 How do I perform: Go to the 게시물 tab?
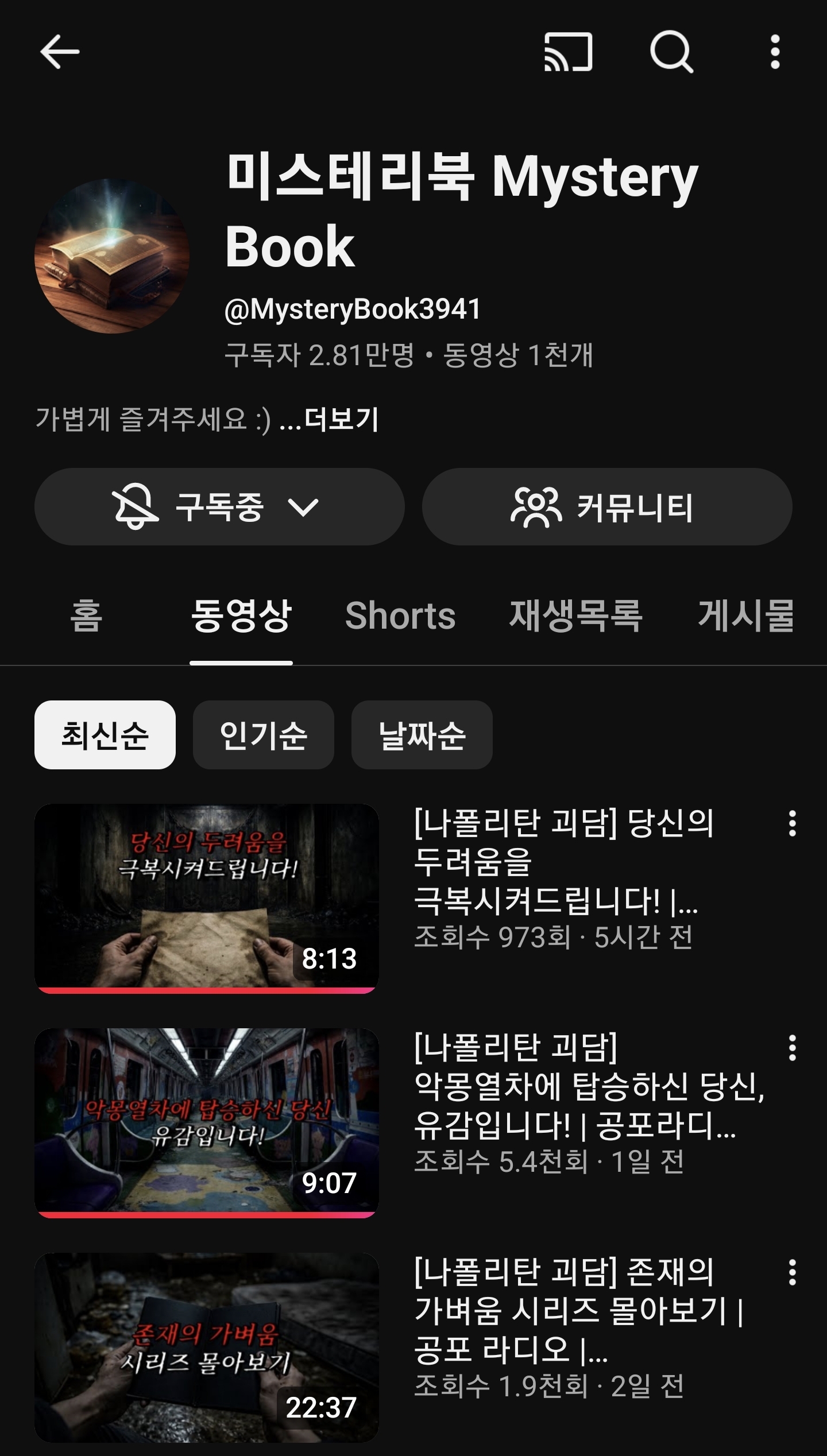[745, 616]
